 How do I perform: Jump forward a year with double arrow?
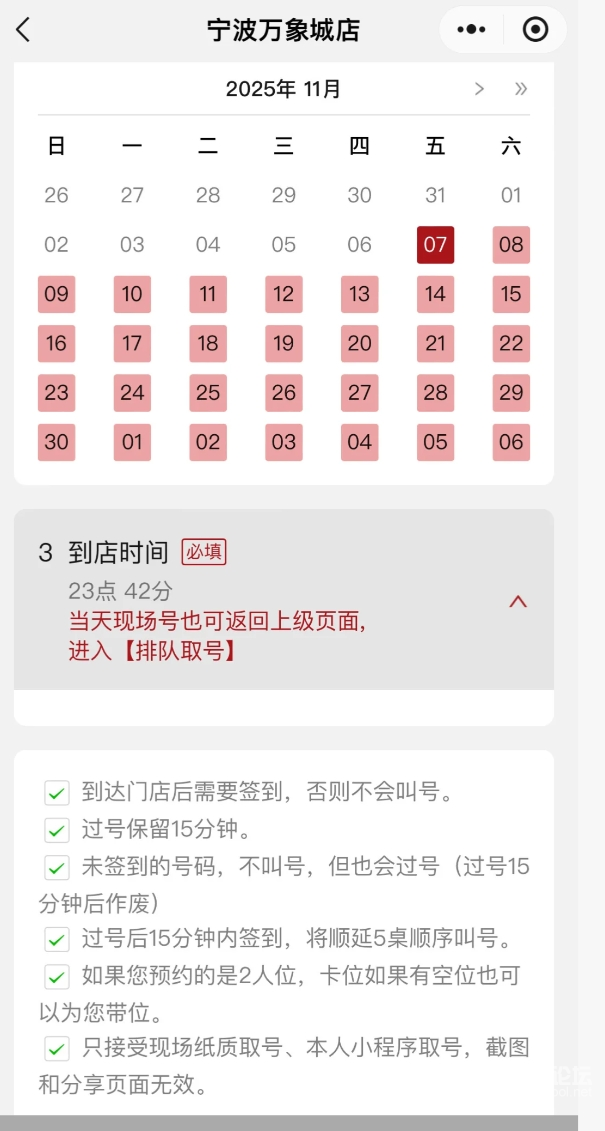click(520, 89)
